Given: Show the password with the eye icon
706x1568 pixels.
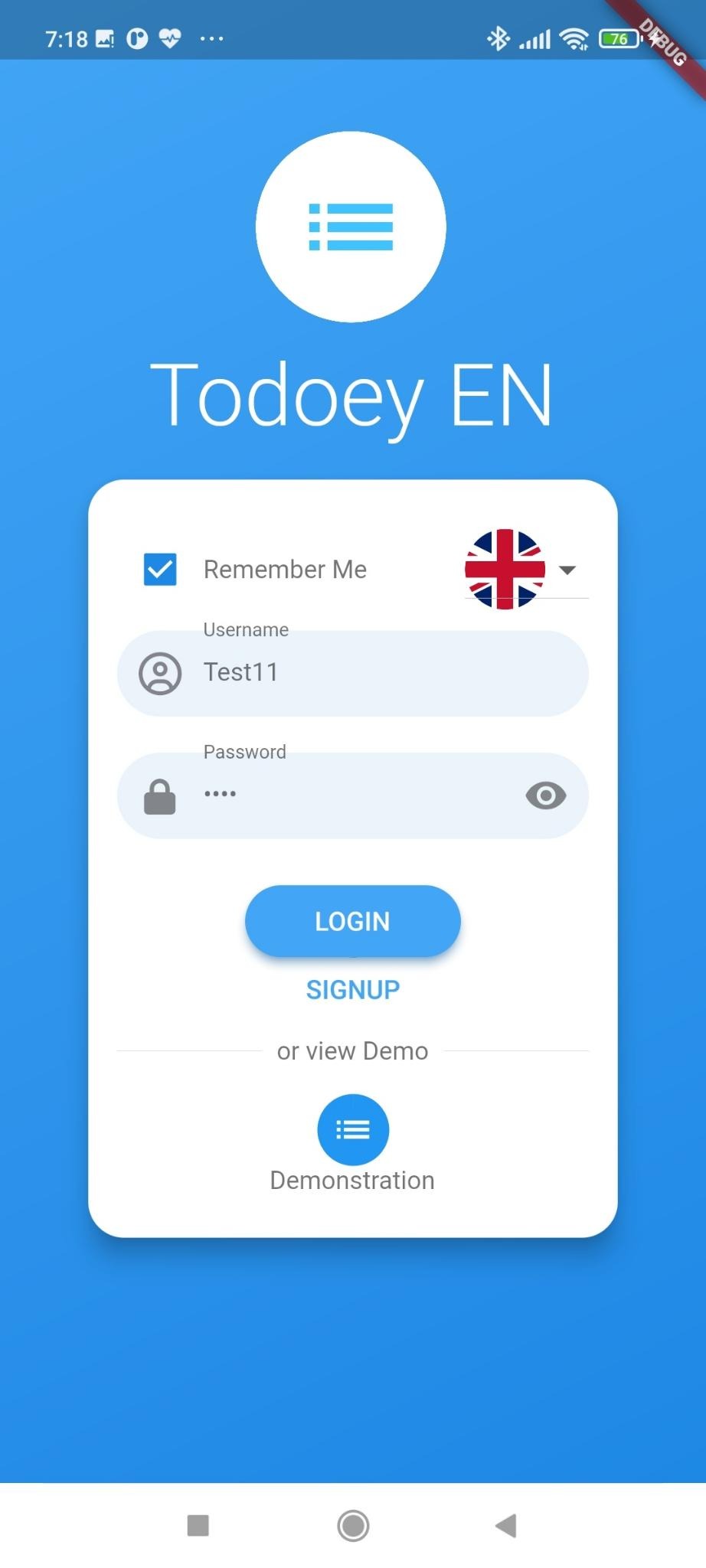Looking at the screenshot, I should tap(546, 795).
